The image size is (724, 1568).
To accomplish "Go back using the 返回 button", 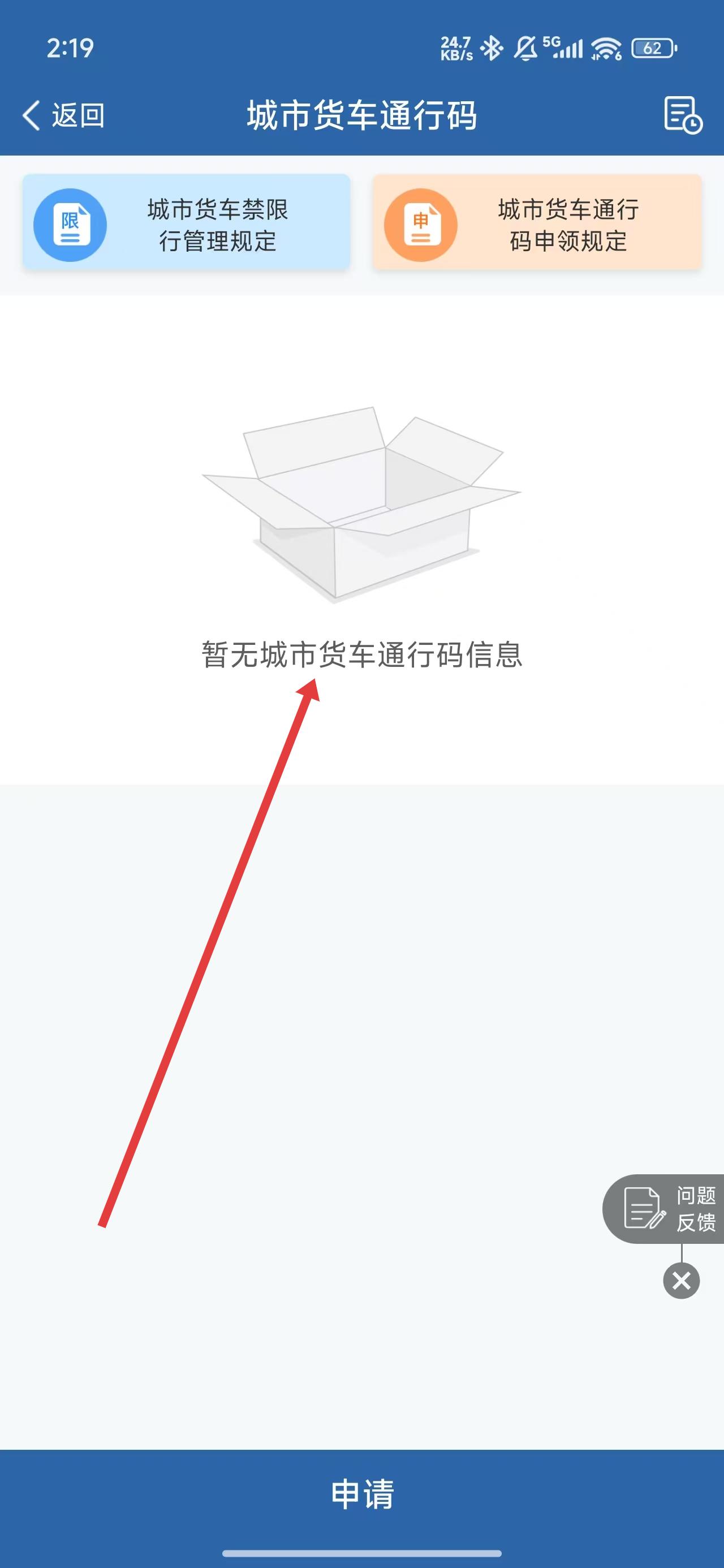I will tap(63, 115).
